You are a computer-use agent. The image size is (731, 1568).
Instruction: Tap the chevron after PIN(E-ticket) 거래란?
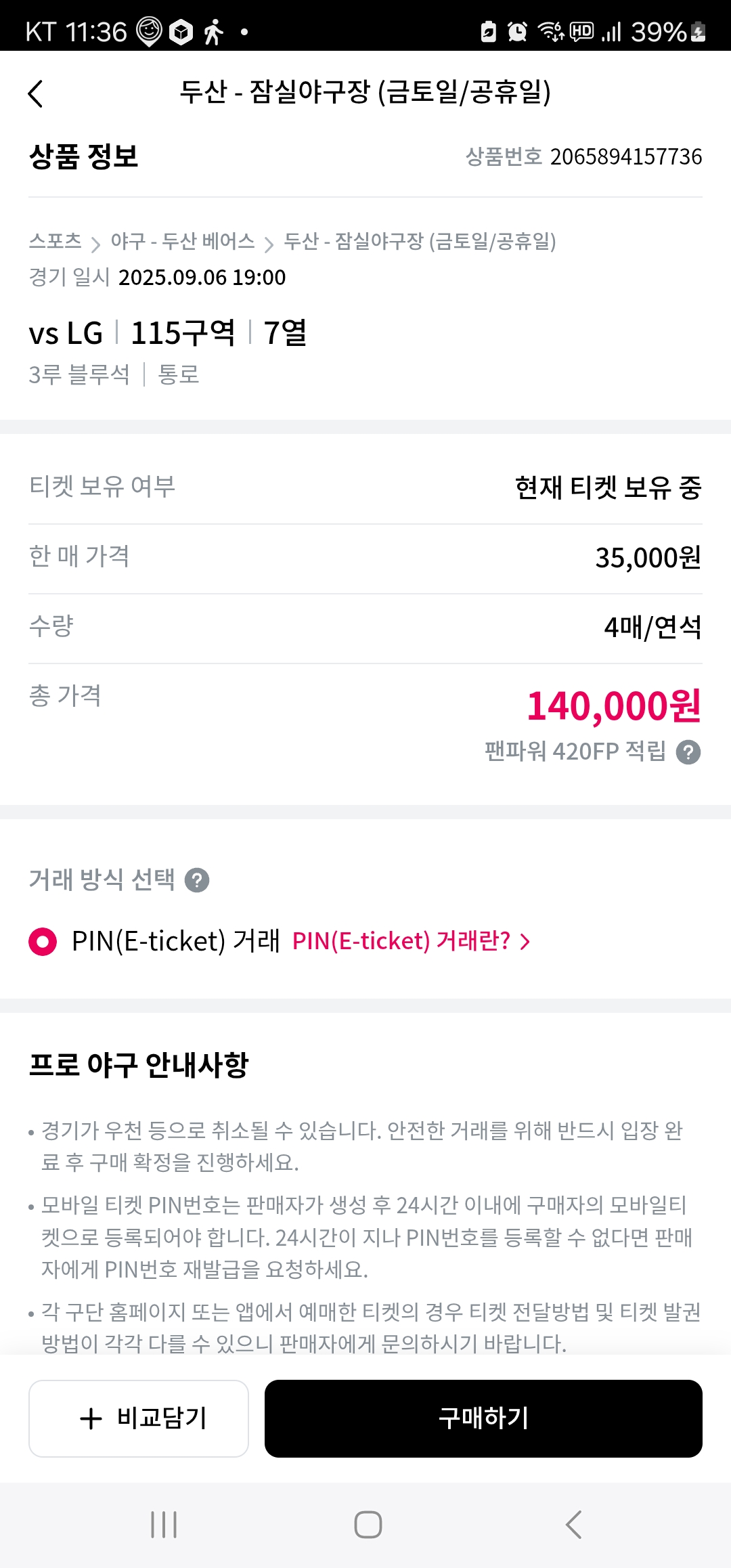pos(525,941)
